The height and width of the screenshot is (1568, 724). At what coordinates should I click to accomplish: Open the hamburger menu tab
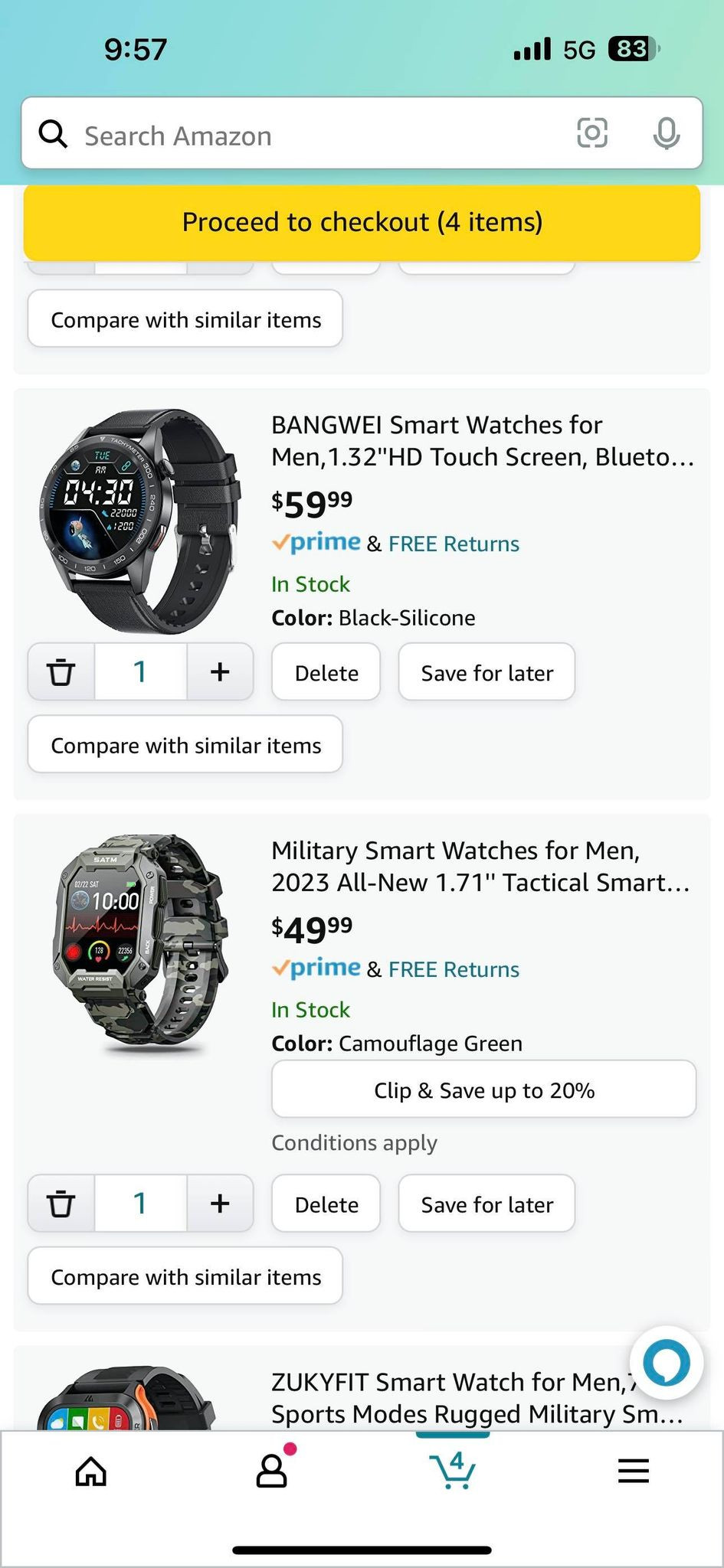[x=634, y=1471]
